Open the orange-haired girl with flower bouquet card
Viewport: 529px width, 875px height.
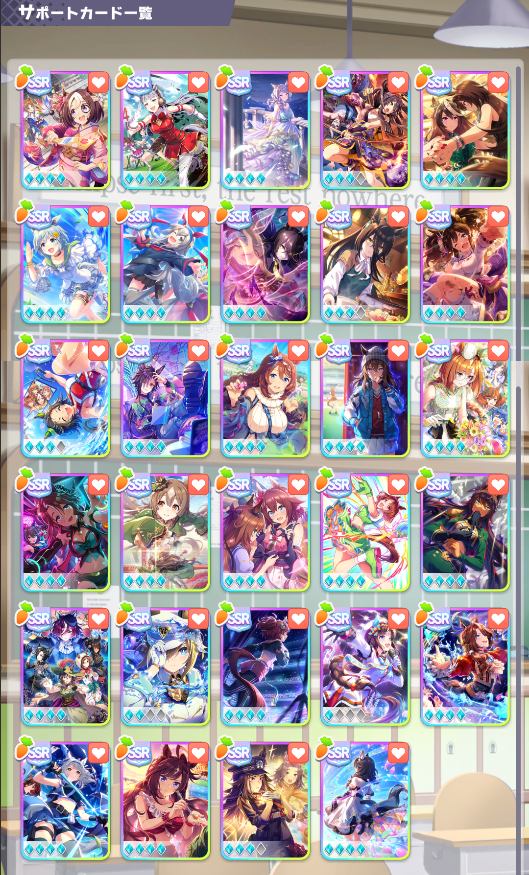coord(465,398)
